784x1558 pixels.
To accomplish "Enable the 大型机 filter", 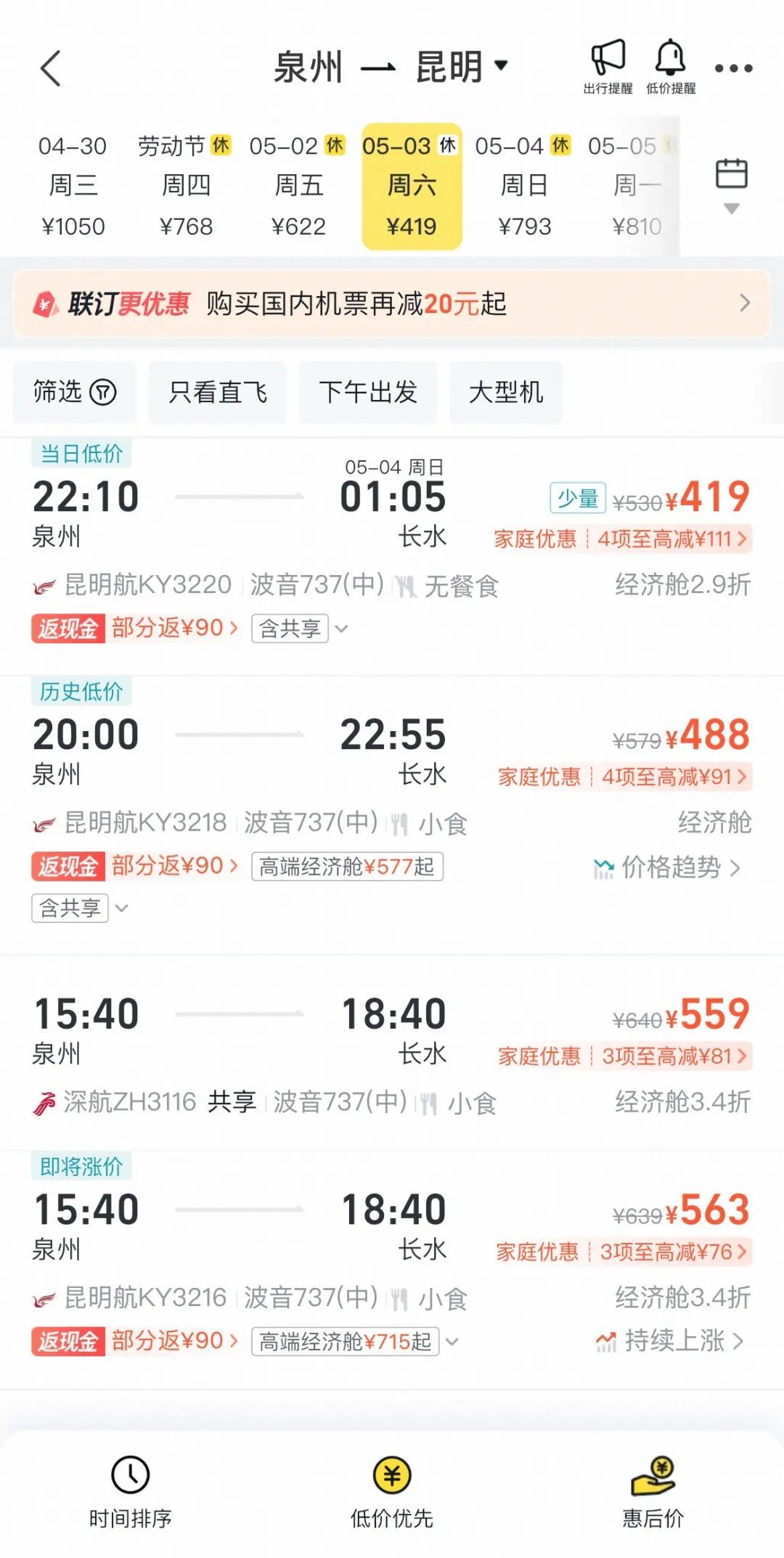I will pyautogui.click(x=506, y=393).
